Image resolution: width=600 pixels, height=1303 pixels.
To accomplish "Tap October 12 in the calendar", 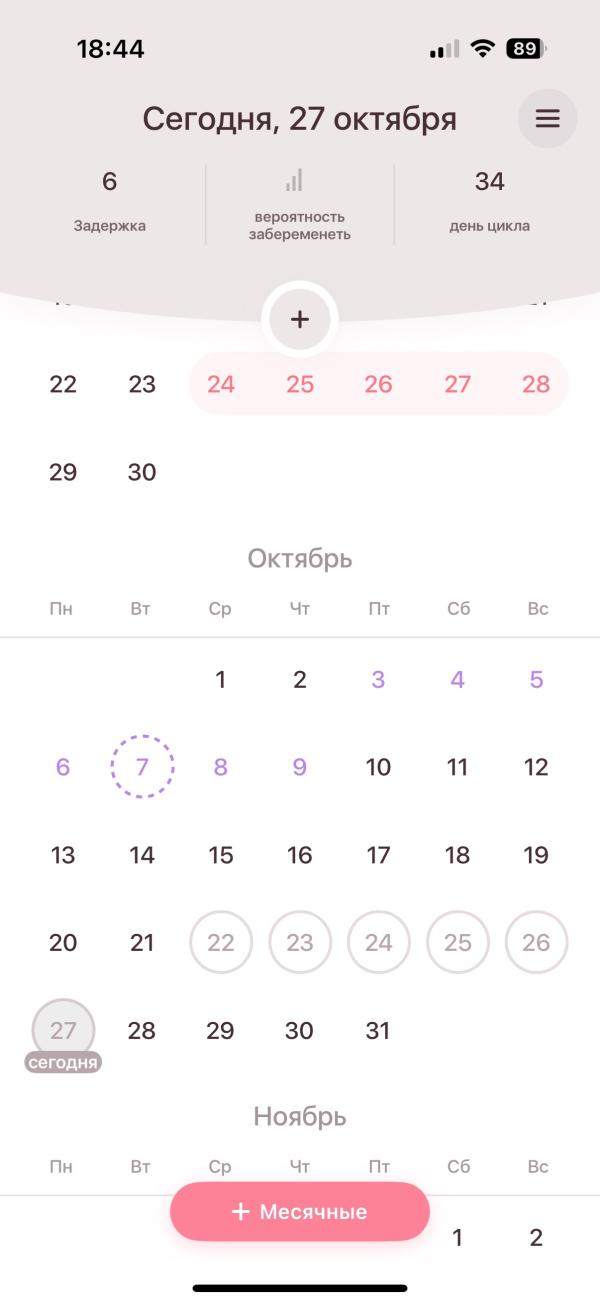I will [536, 767].
